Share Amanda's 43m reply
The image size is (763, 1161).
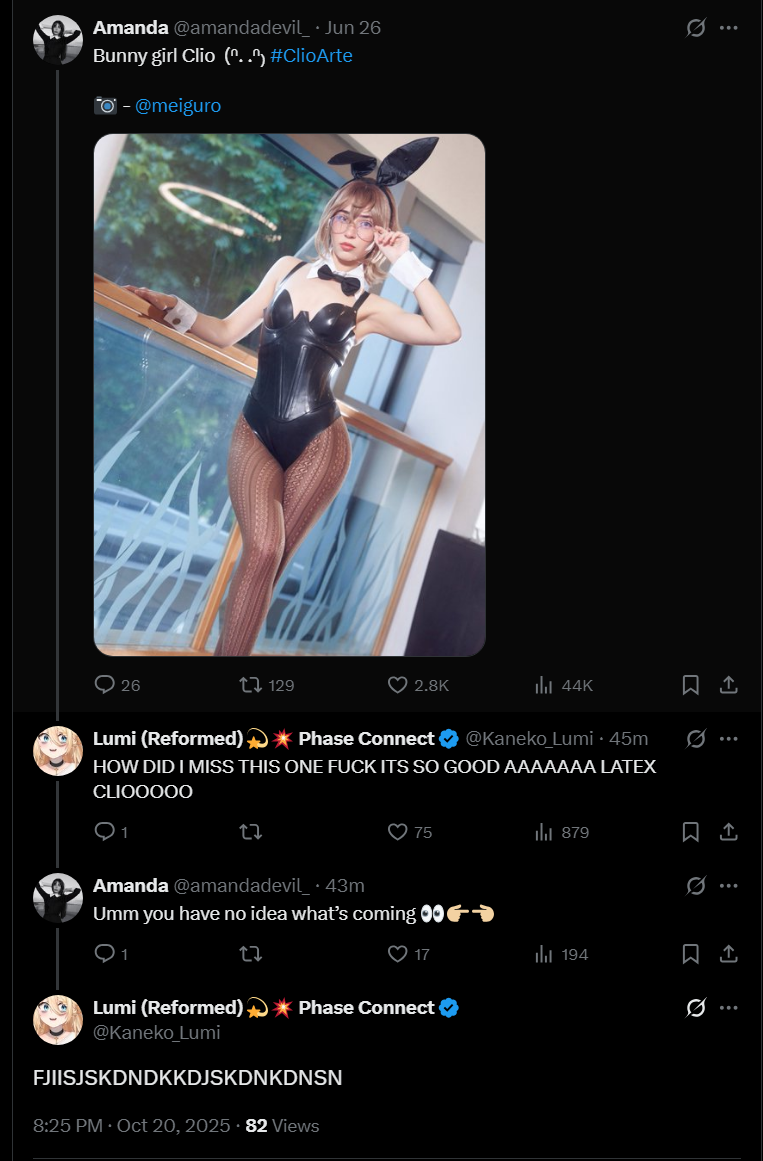[729, 954]
